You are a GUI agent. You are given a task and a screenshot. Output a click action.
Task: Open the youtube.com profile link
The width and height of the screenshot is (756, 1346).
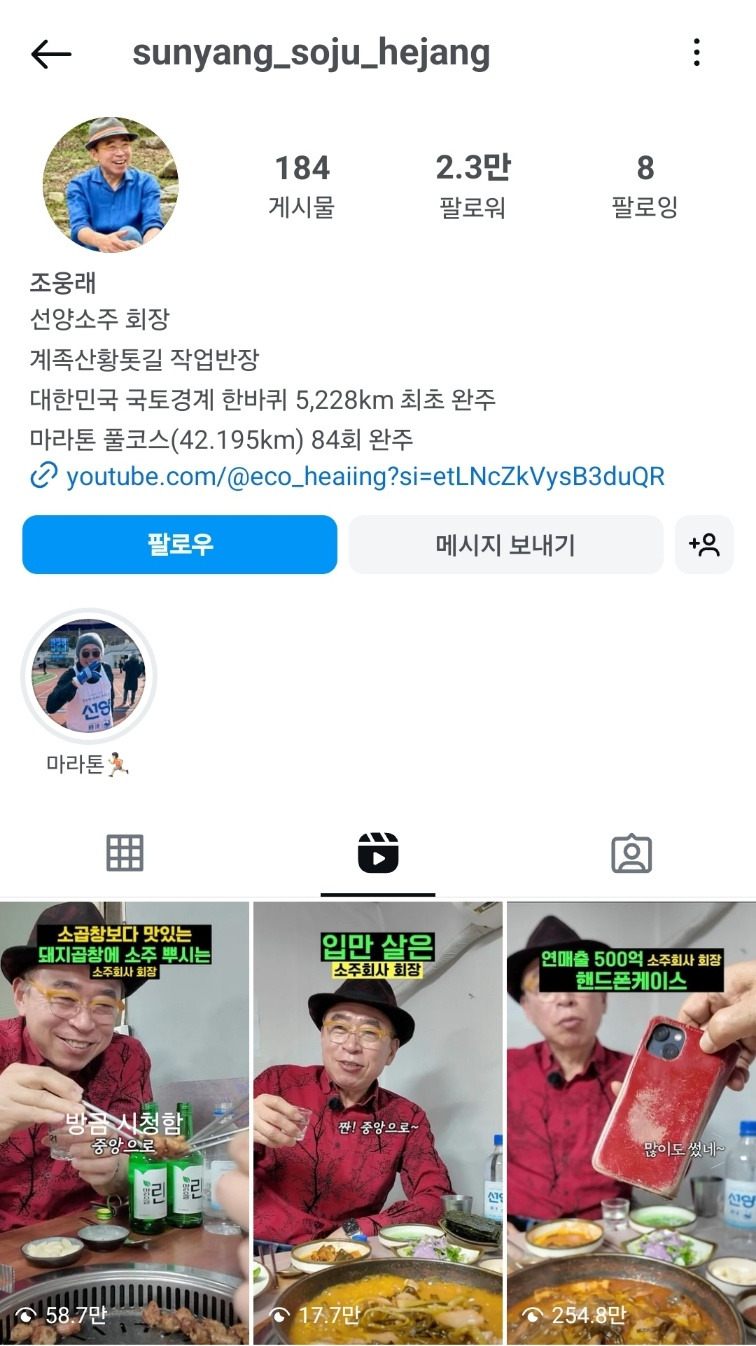[x=365, y=476]
